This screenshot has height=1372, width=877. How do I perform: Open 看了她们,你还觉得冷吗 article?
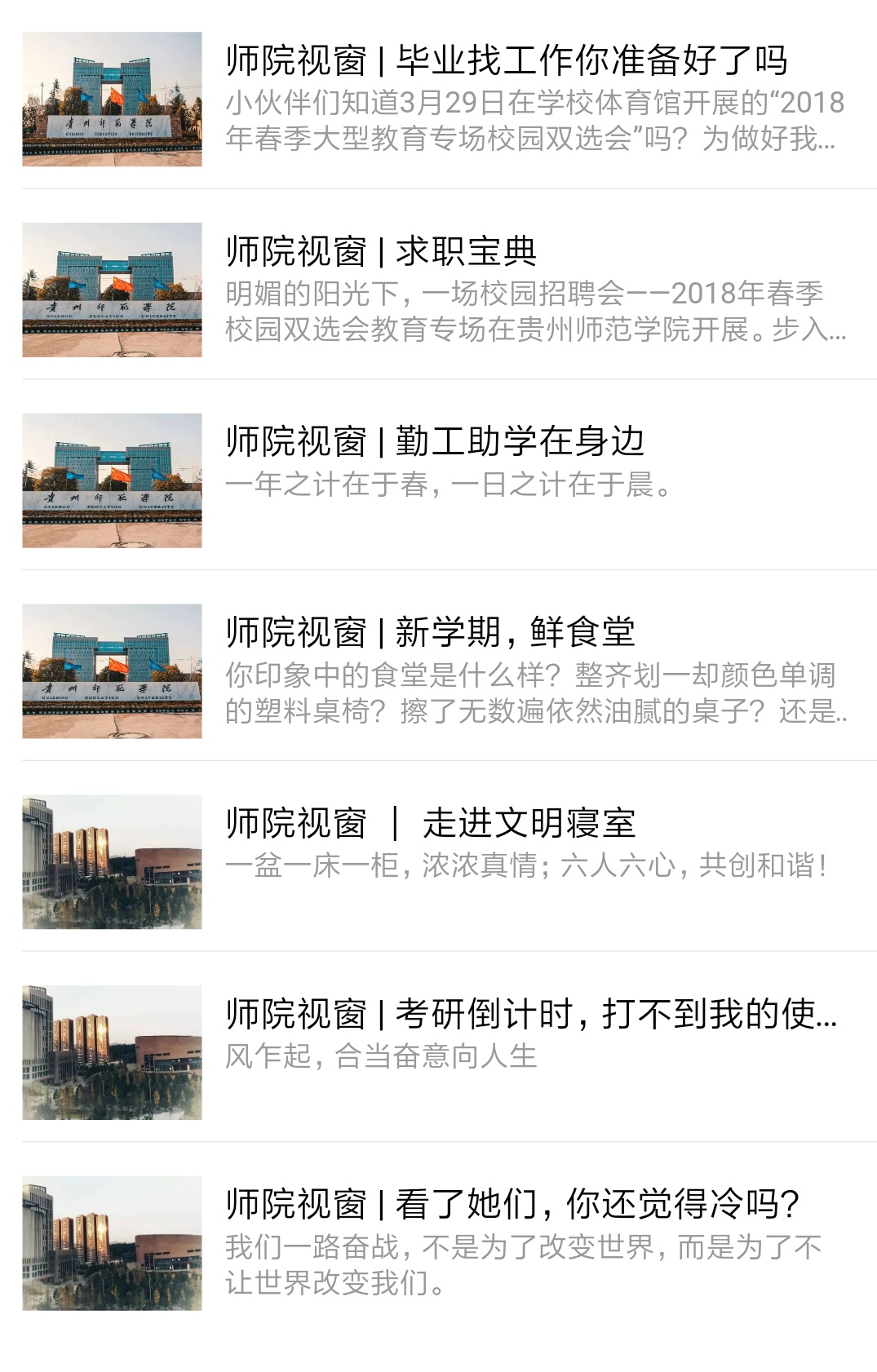[x=449, y=1243]
